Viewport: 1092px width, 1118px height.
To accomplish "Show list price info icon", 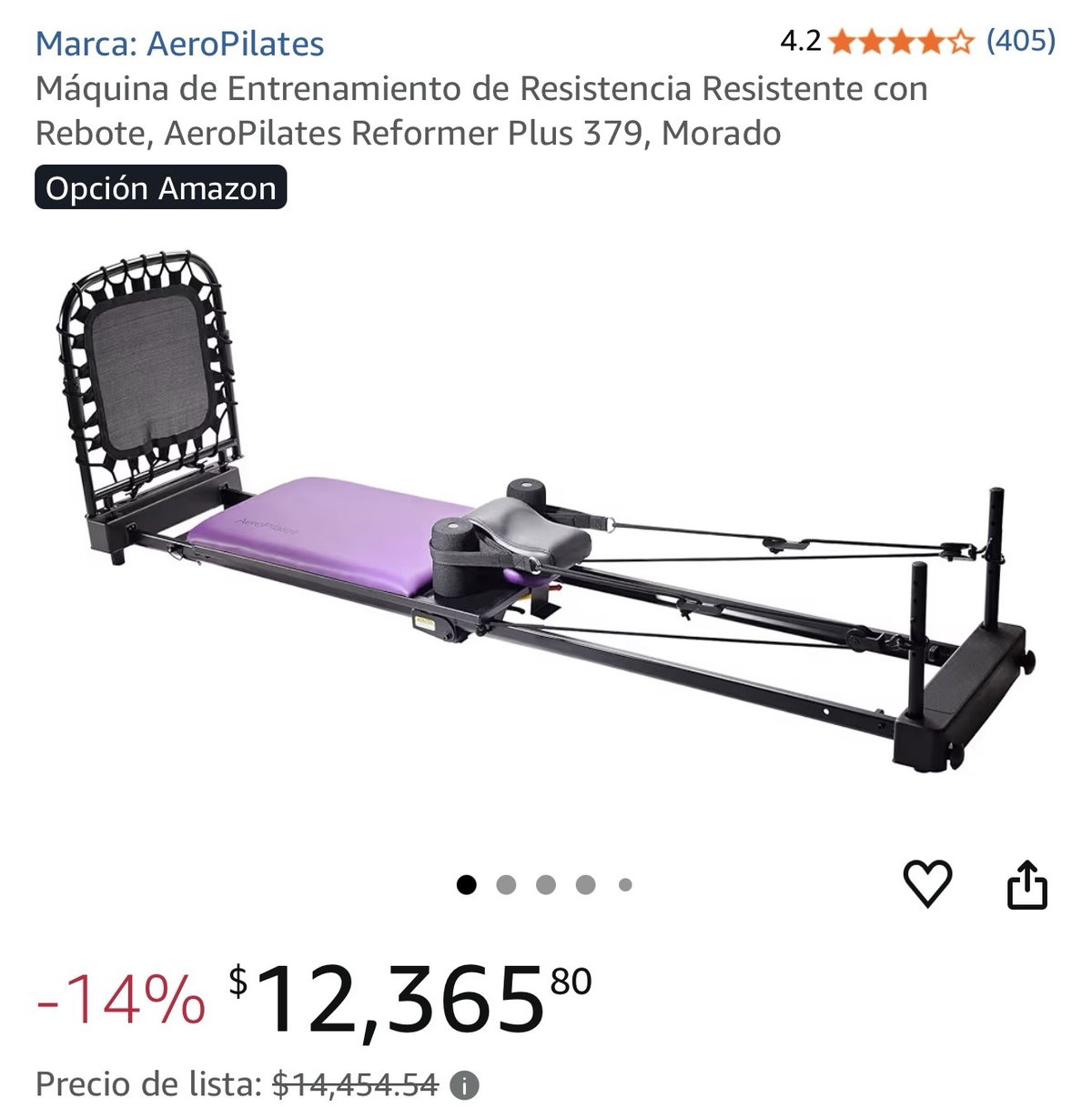I will tap(464, 1084).
